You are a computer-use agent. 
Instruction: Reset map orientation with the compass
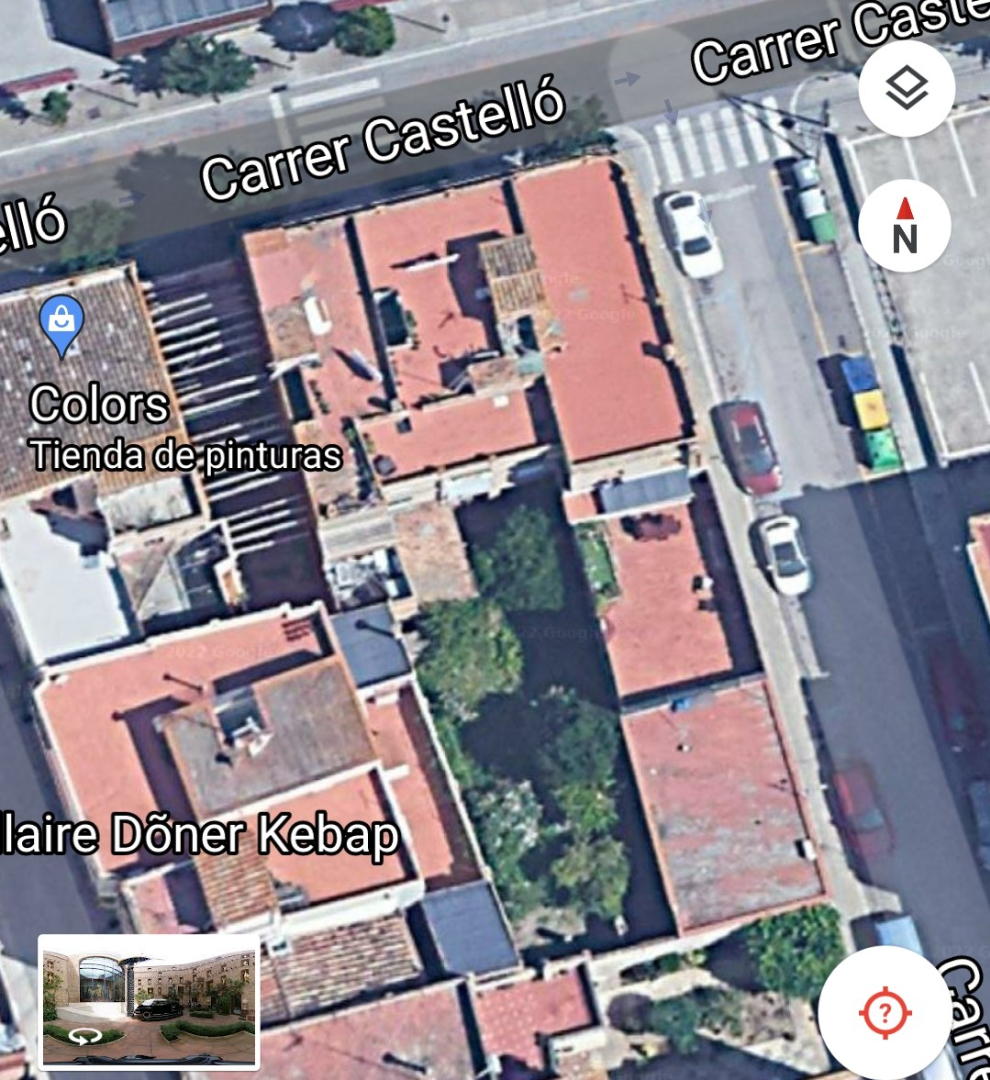[905, 226]
